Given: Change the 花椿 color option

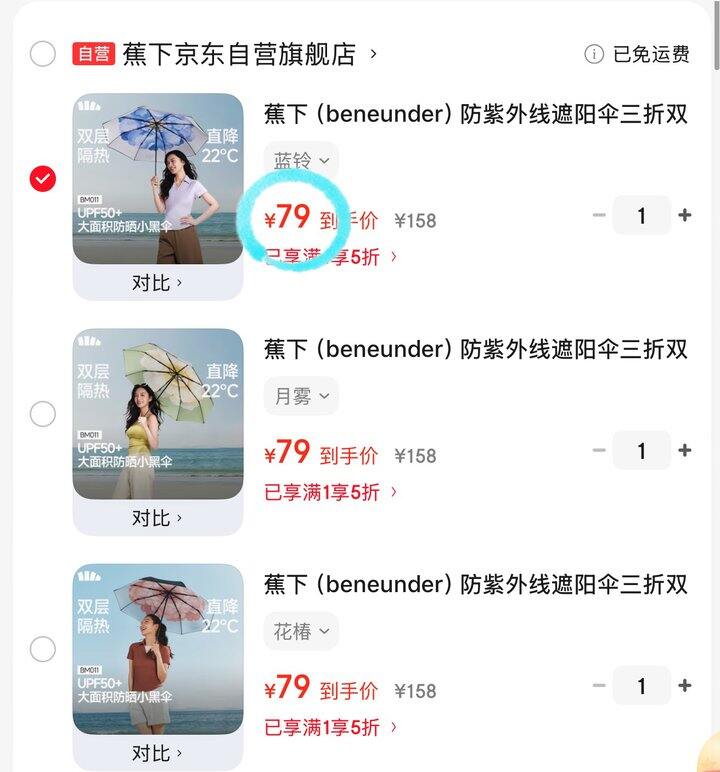Looking at the screenshot, I should (301, 631).
